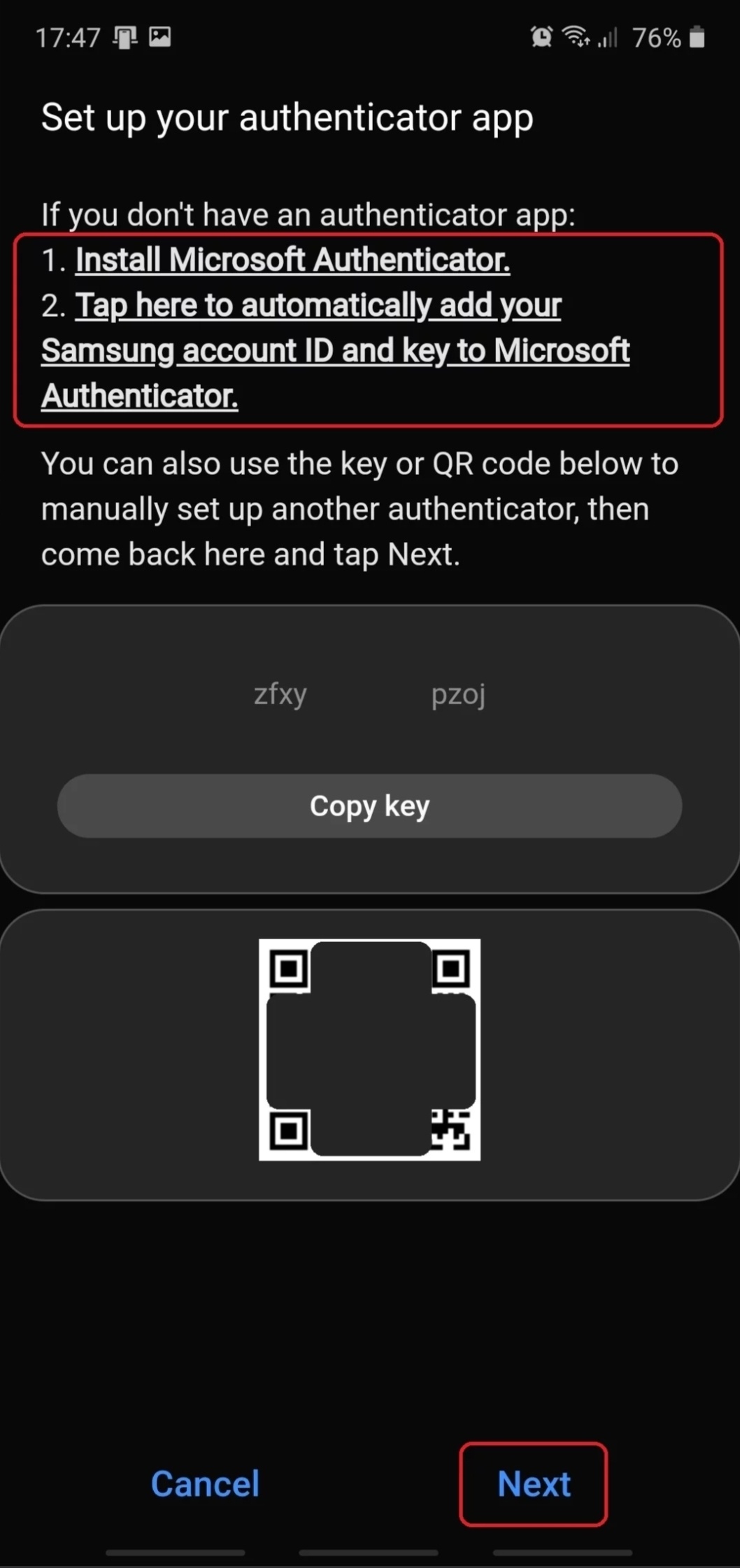Viewport: 740px width, 1568px height.
Task: Cancel authenticator app setup
Action: tap(205, 1483)
